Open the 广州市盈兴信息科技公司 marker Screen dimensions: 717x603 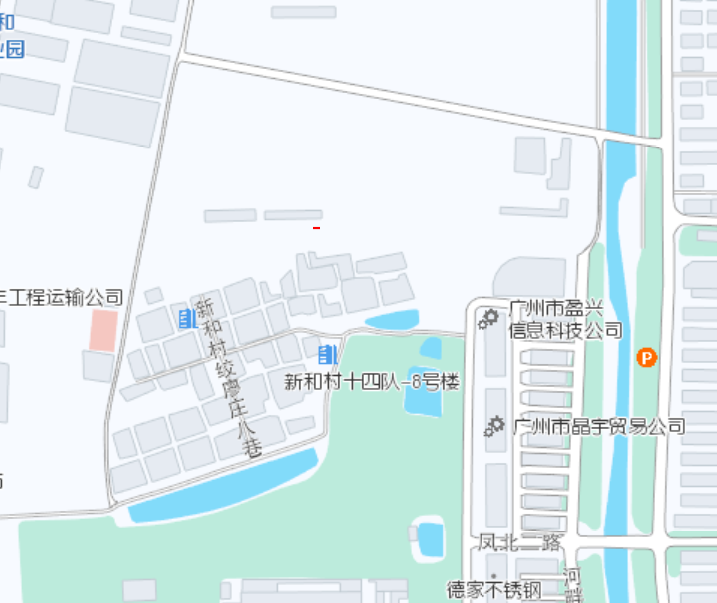coord(489,319)
